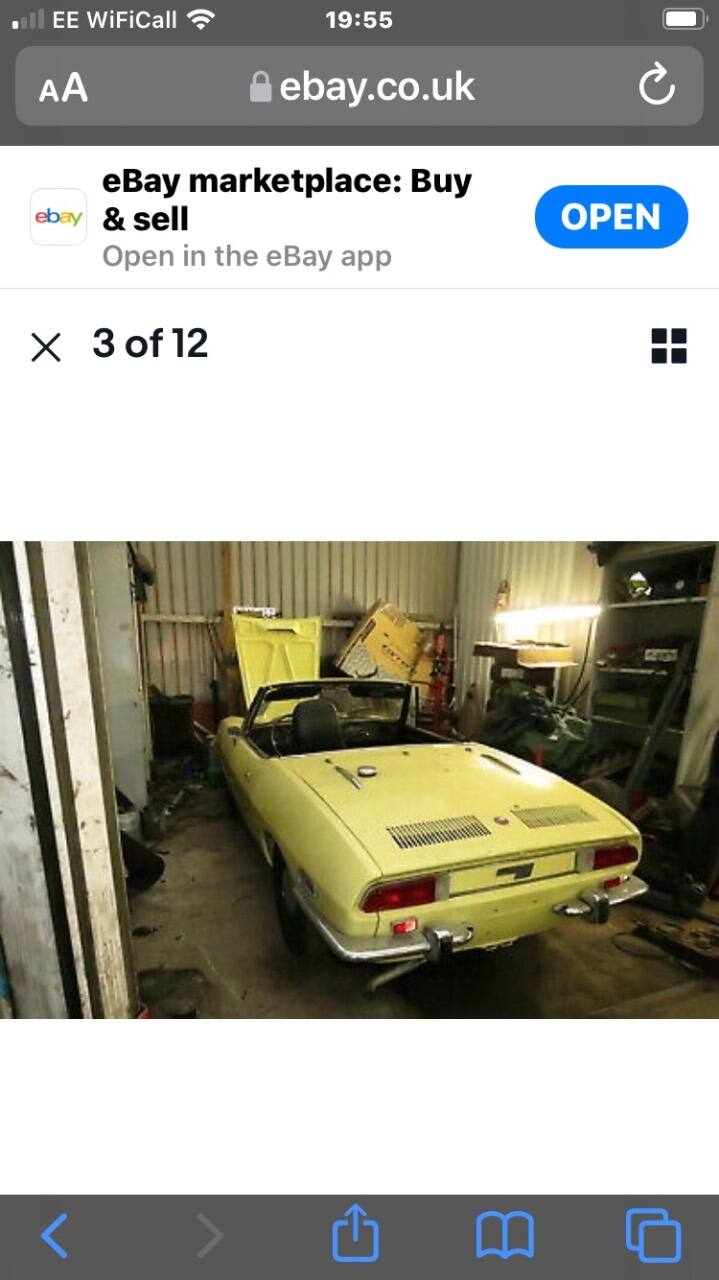This screenshot has width=719, height=1280.
Task: Open the eBay app via OPEN button
Action: (x=611, y=217)
